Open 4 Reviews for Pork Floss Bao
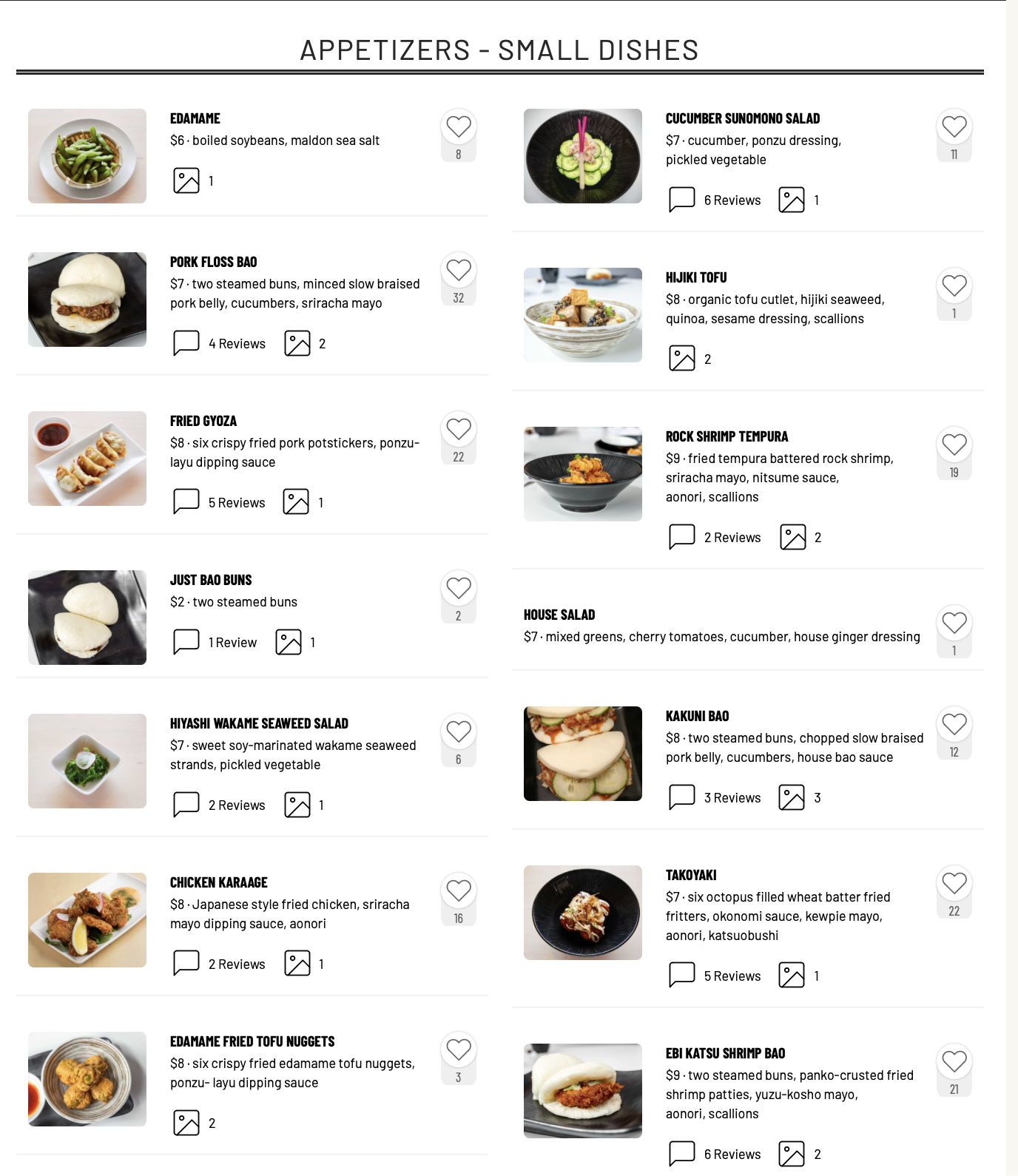1018x1176 pixels. click(220, 344)
